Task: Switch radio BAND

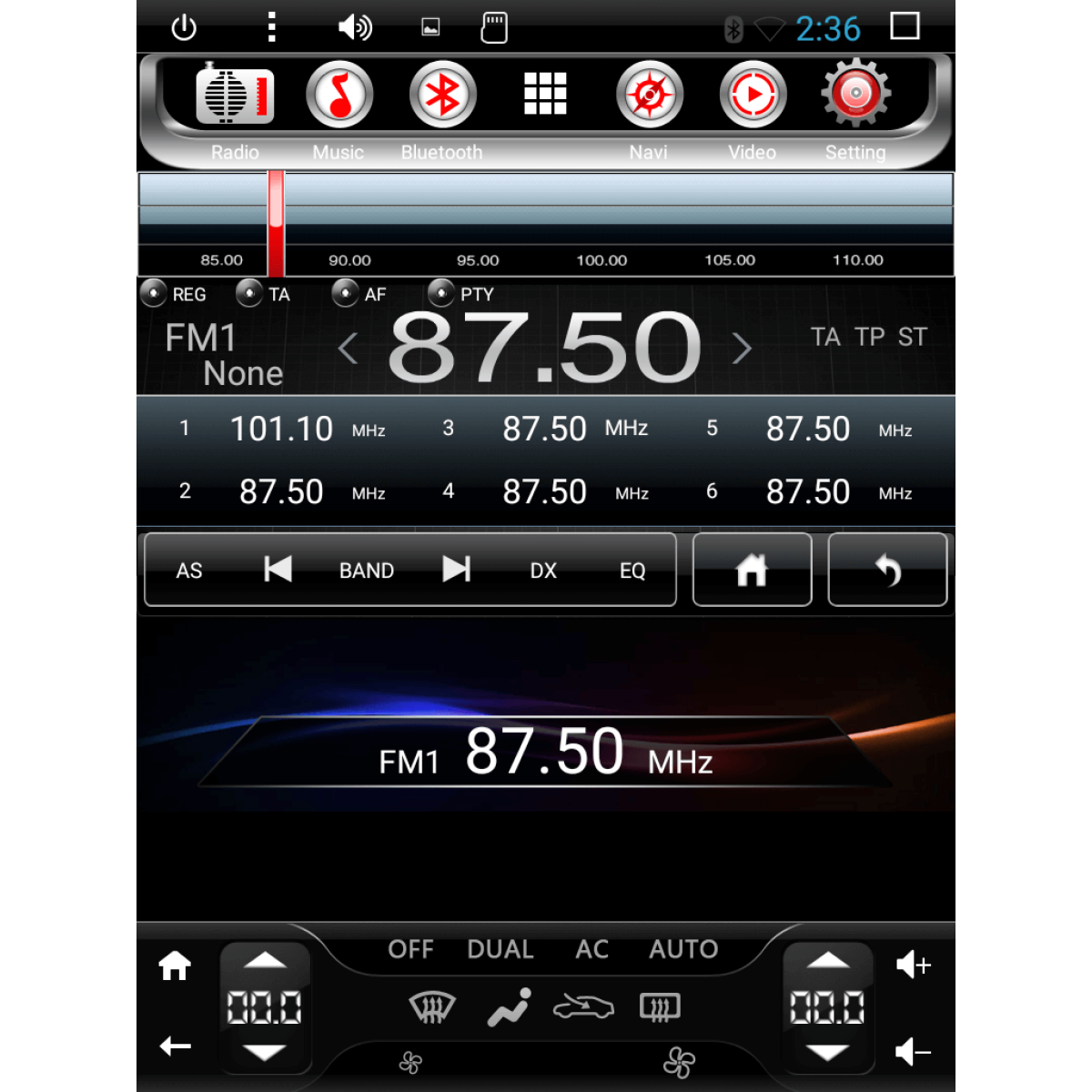Action: pos(366,571)
